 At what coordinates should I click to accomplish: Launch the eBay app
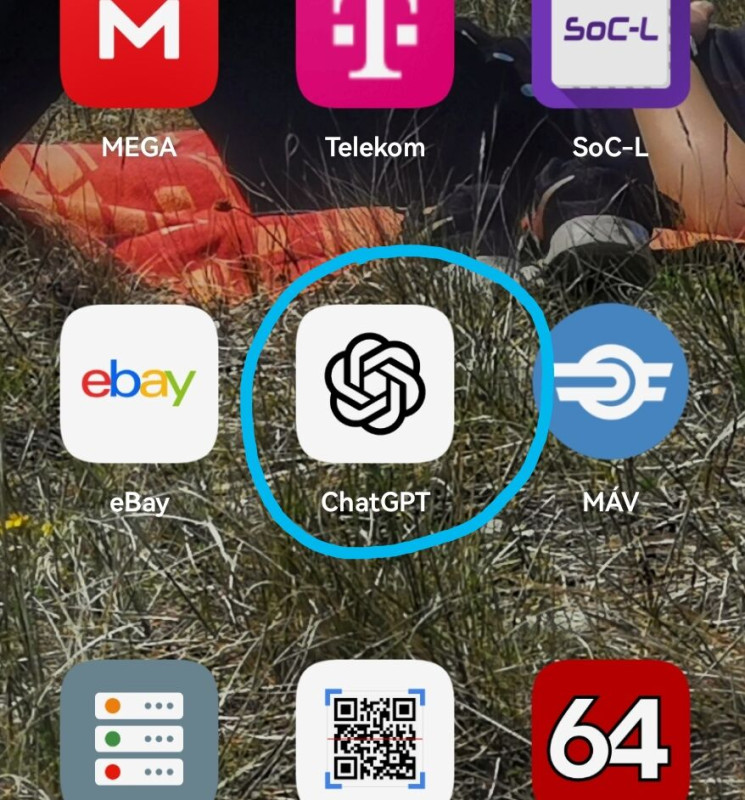(x=139, y=383)
